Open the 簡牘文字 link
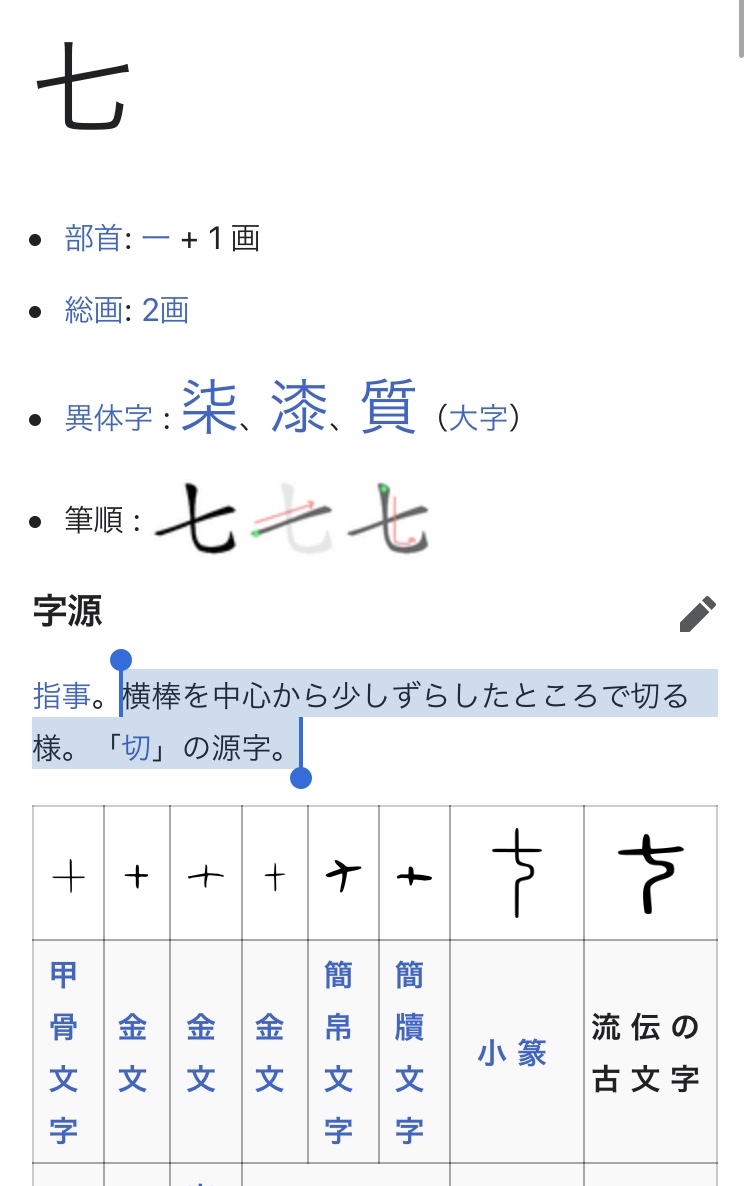Viewport: 750px width, 1186px height. click(409, 1052)
